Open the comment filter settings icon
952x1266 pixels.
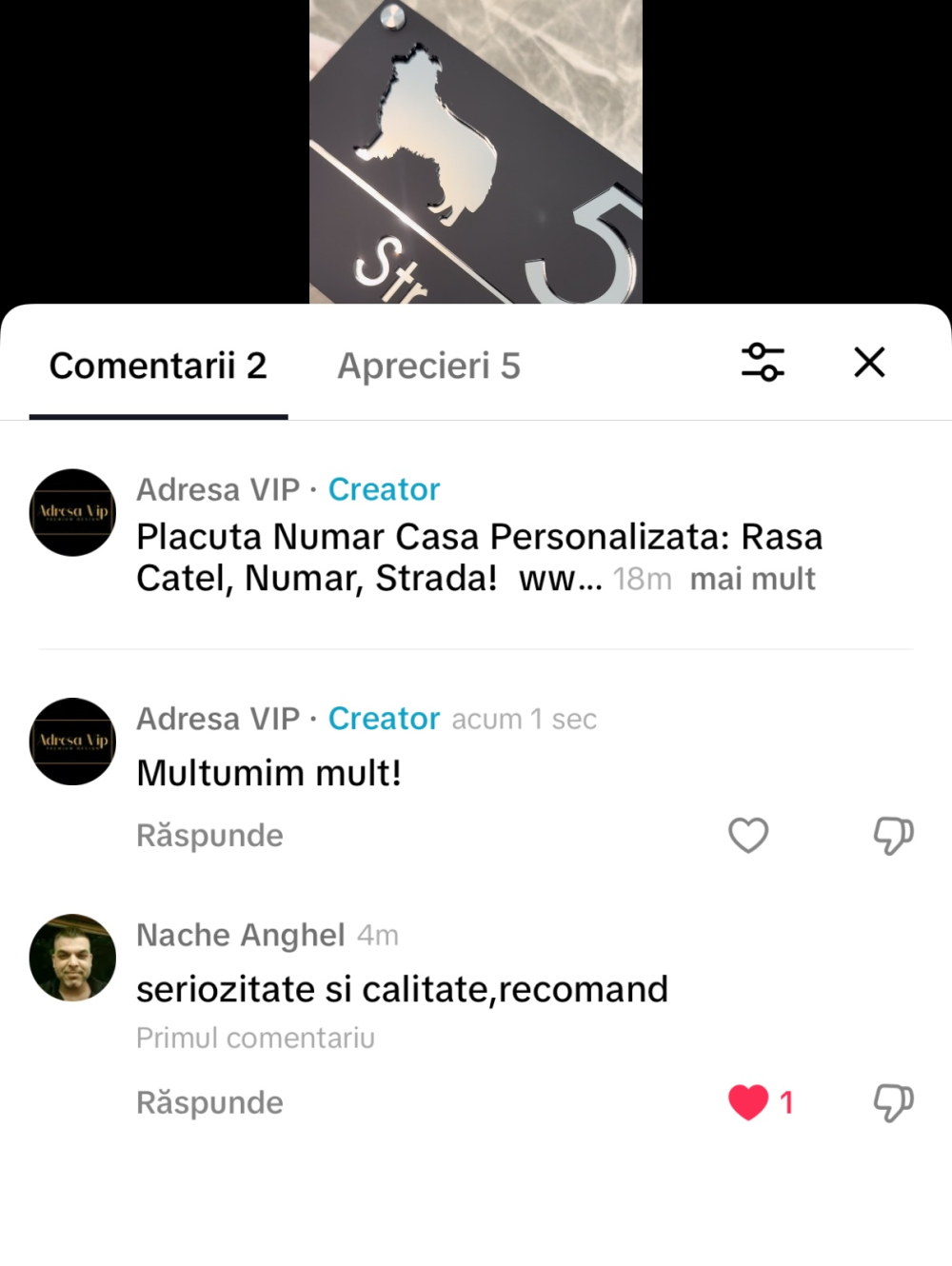(x=763, y=362)
